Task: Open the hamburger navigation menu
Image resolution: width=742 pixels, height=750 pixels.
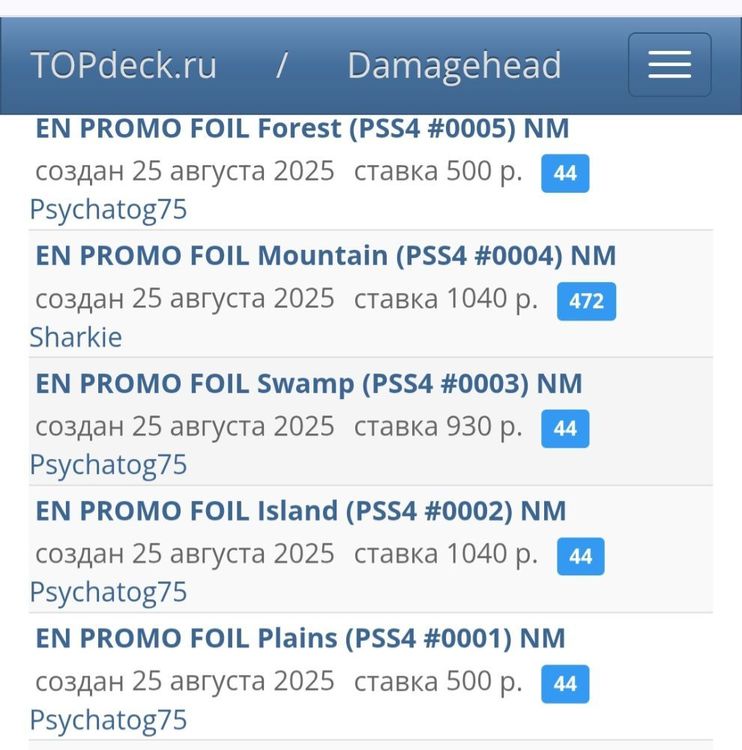Action: pyautogui.click(x=669, y=64)
